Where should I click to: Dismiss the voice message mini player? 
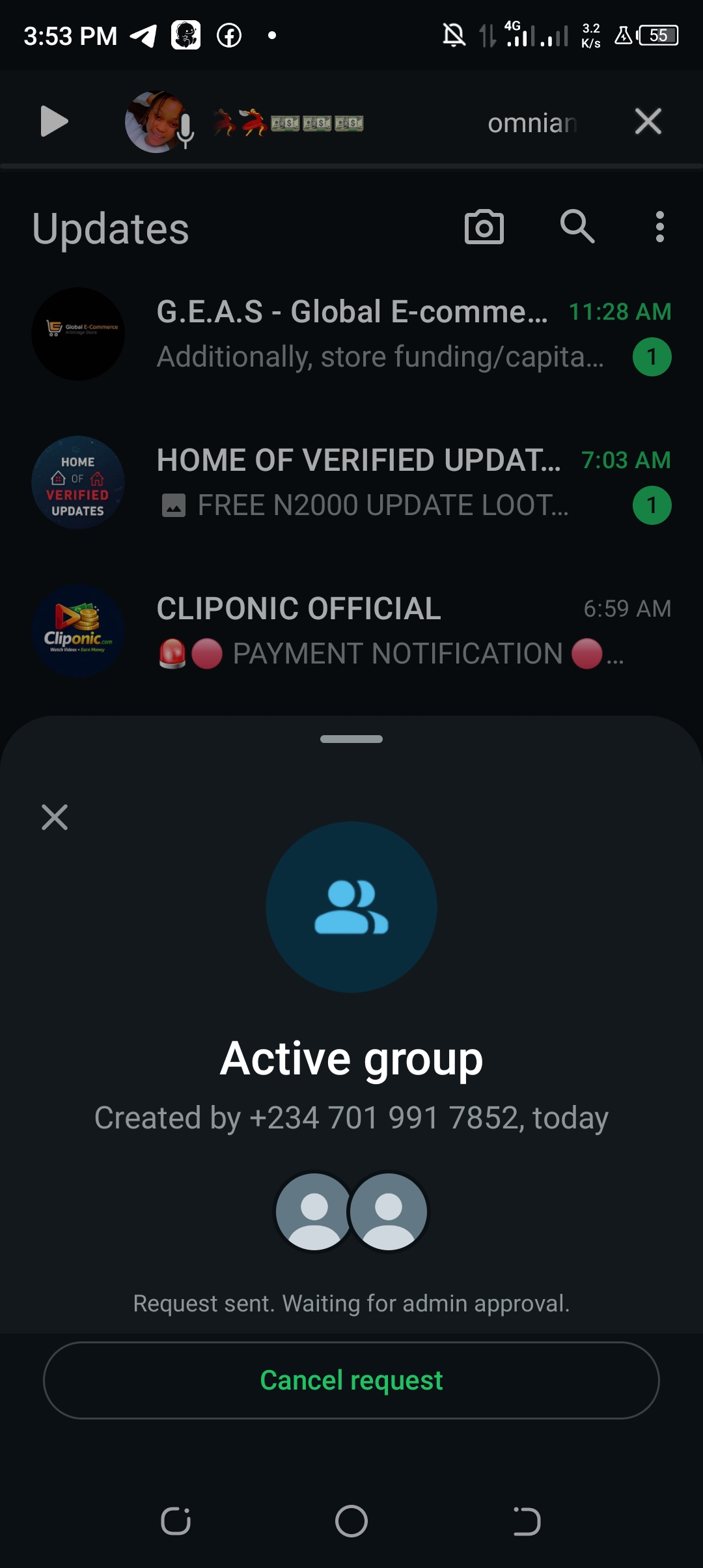(648, 121)
